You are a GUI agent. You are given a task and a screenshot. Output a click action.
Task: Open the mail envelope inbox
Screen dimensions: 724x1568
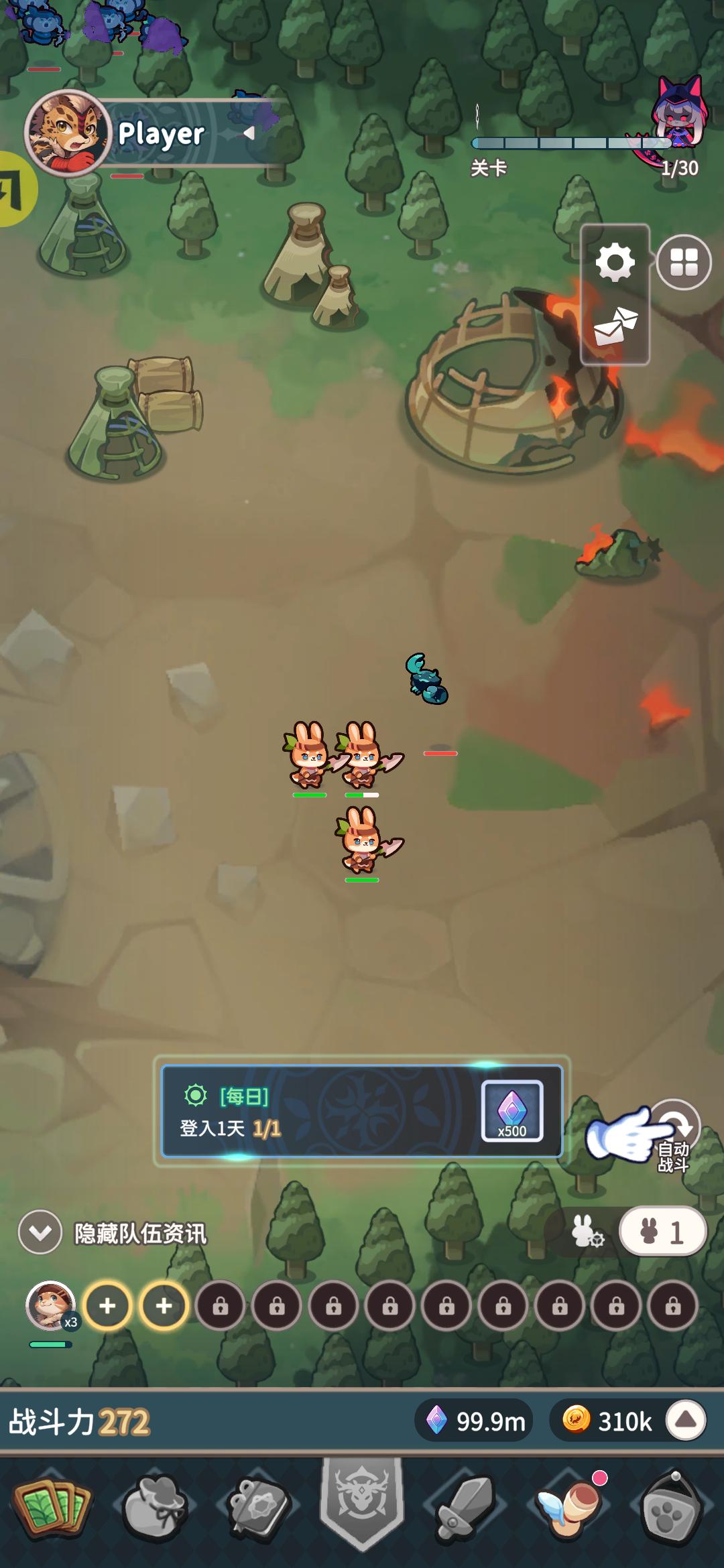click(615, 326)
